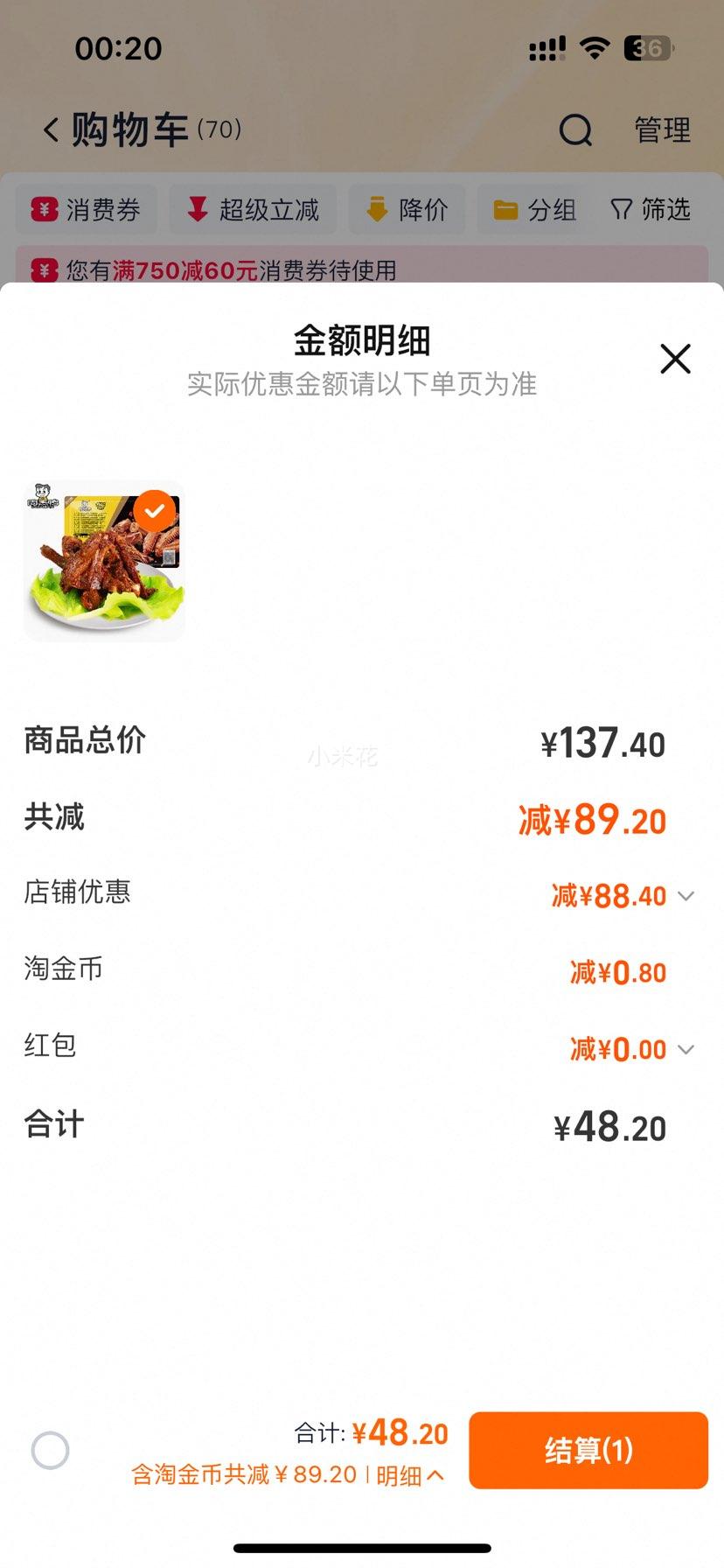This screenshot has height=1568, width=724.
Task: Expand the 红包 discount details
Action: coord(686,1049)
